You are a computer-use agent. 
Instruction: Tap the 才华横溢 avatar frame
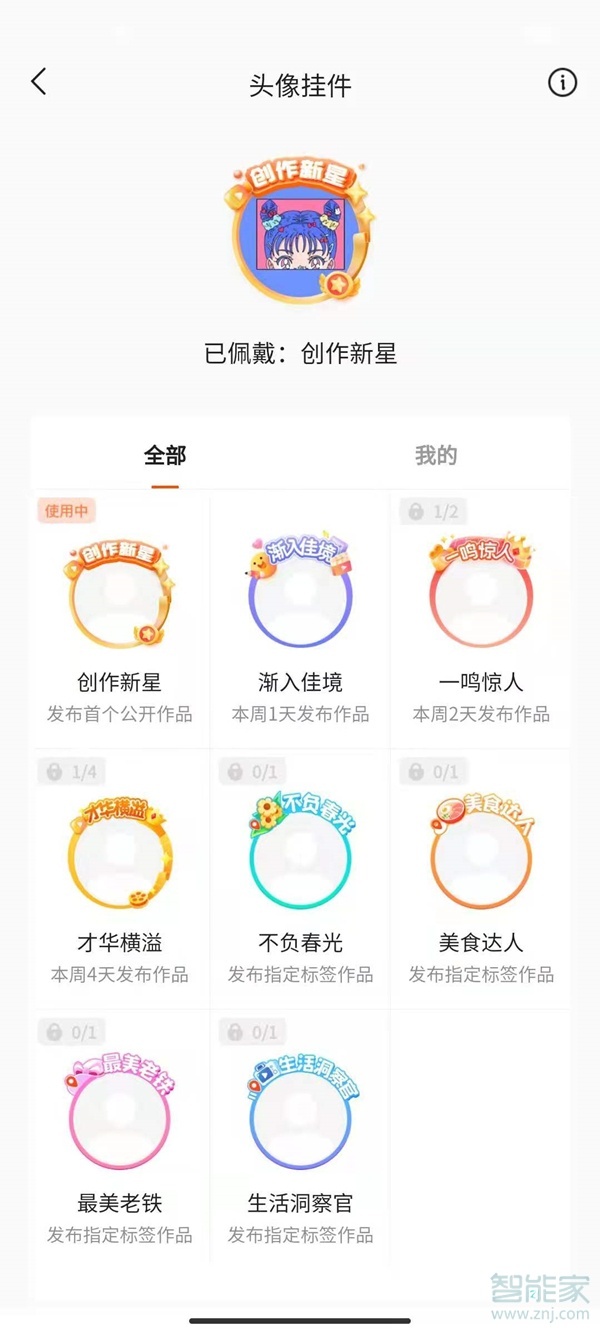point(120,860)
